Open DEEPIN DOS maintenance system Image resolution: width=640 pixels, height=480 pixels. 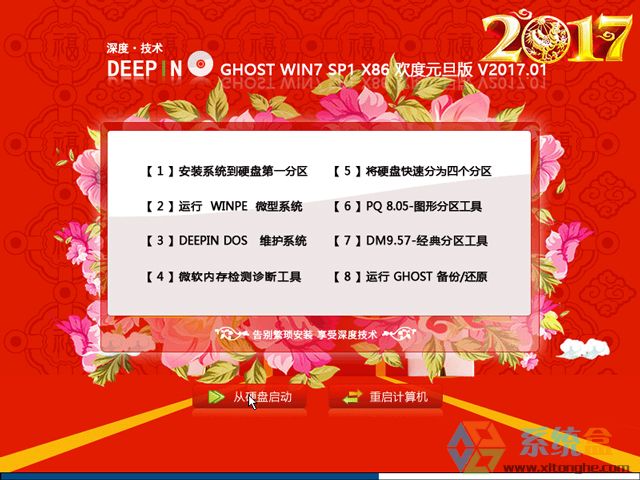coord(225,241)
